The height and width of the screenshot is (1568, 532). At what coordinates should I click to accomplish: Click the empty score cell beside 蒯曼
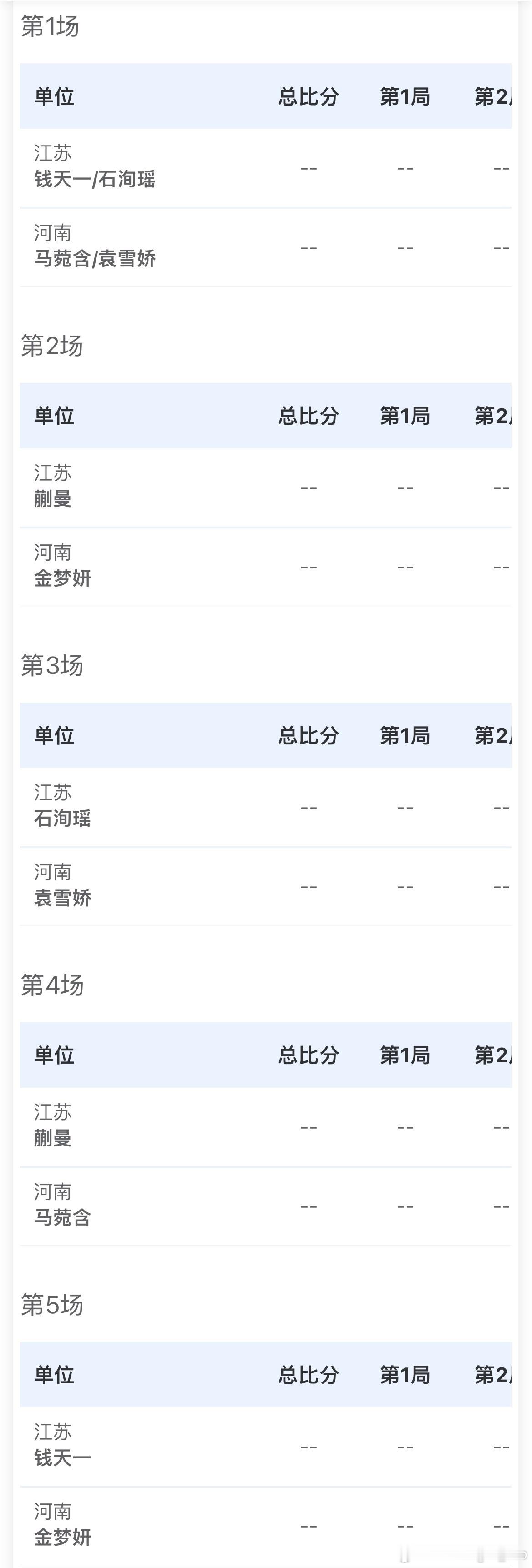tap(307, 487)
